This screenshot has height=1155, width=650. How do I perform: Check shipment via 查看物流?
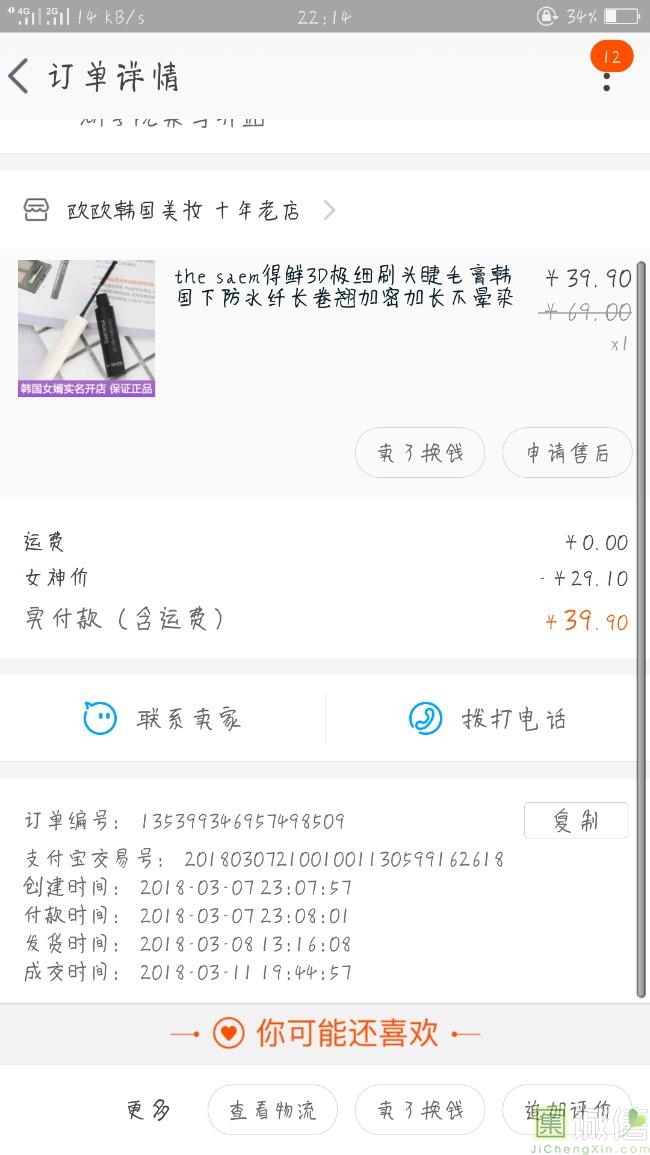coord(272,1110)
